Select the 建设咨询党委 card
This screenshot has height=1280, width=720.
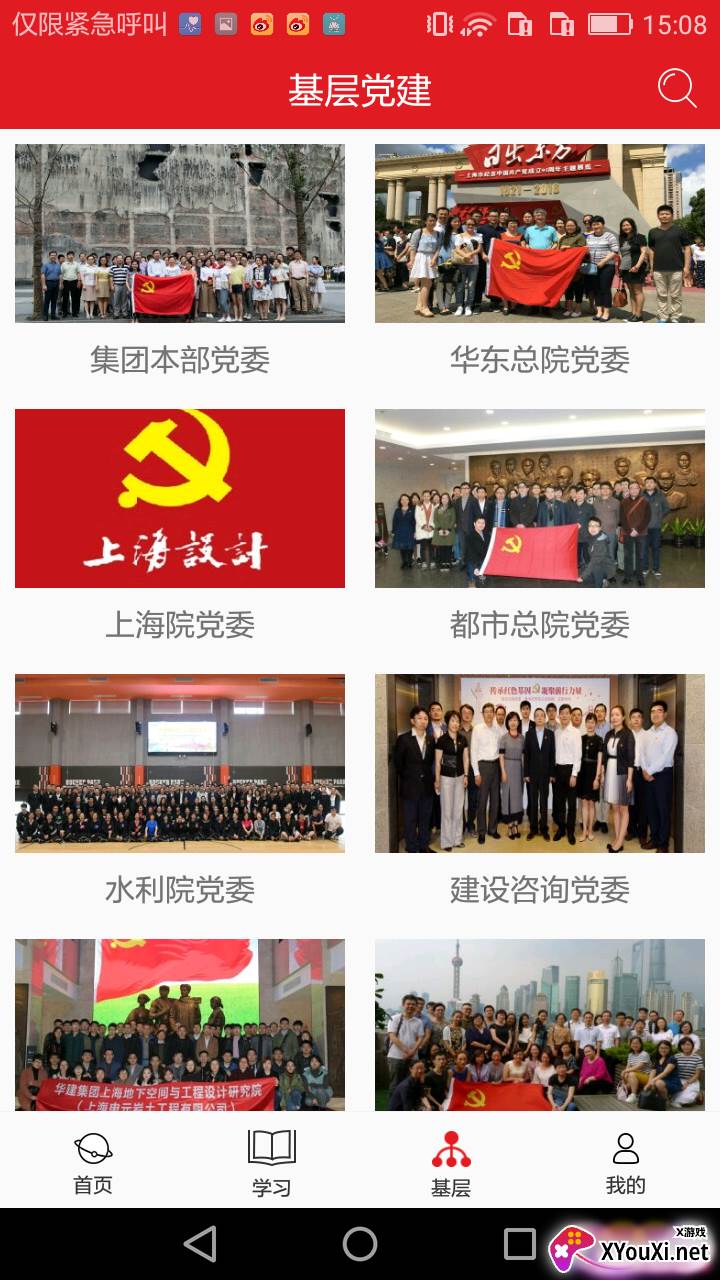[x=540, y=791]
